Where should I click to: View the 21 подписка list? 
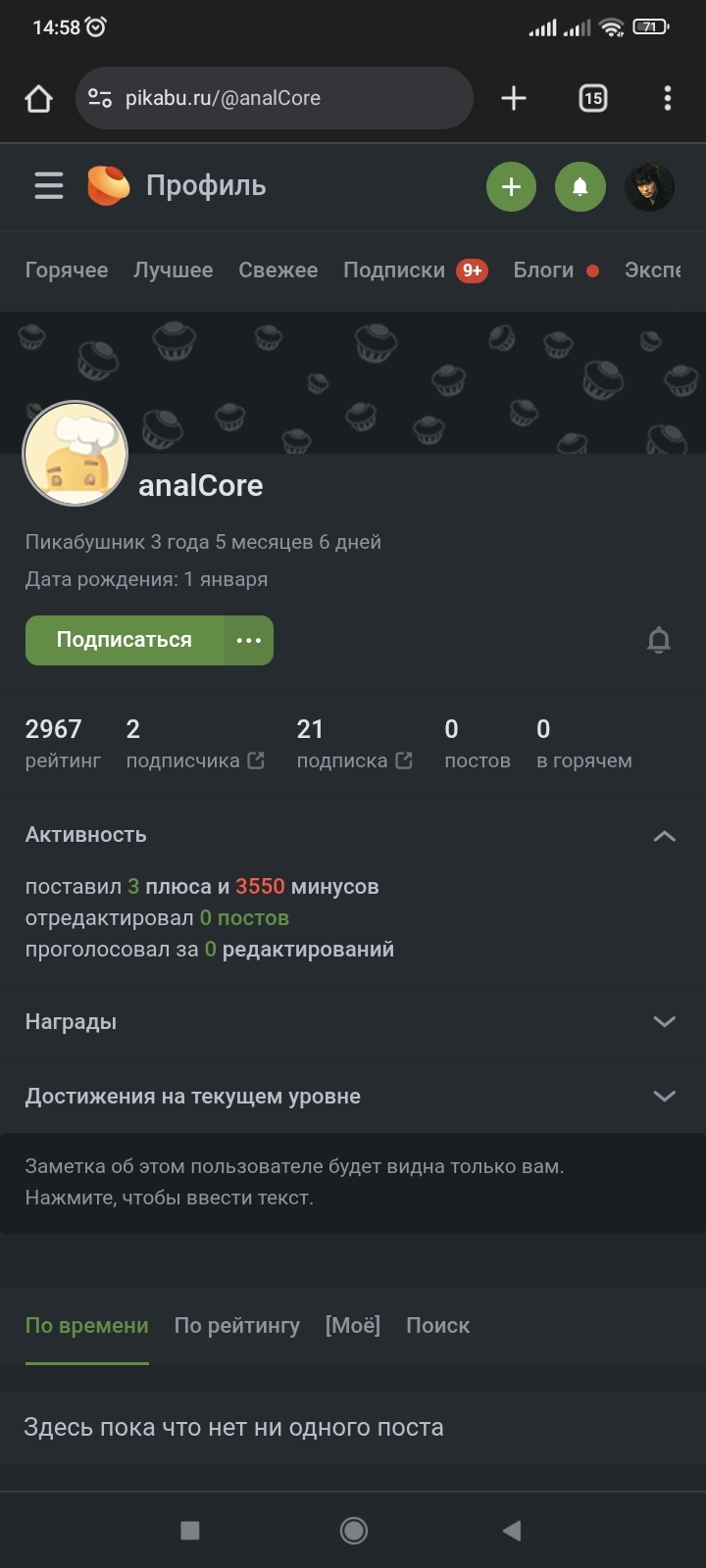coord(354,744)
